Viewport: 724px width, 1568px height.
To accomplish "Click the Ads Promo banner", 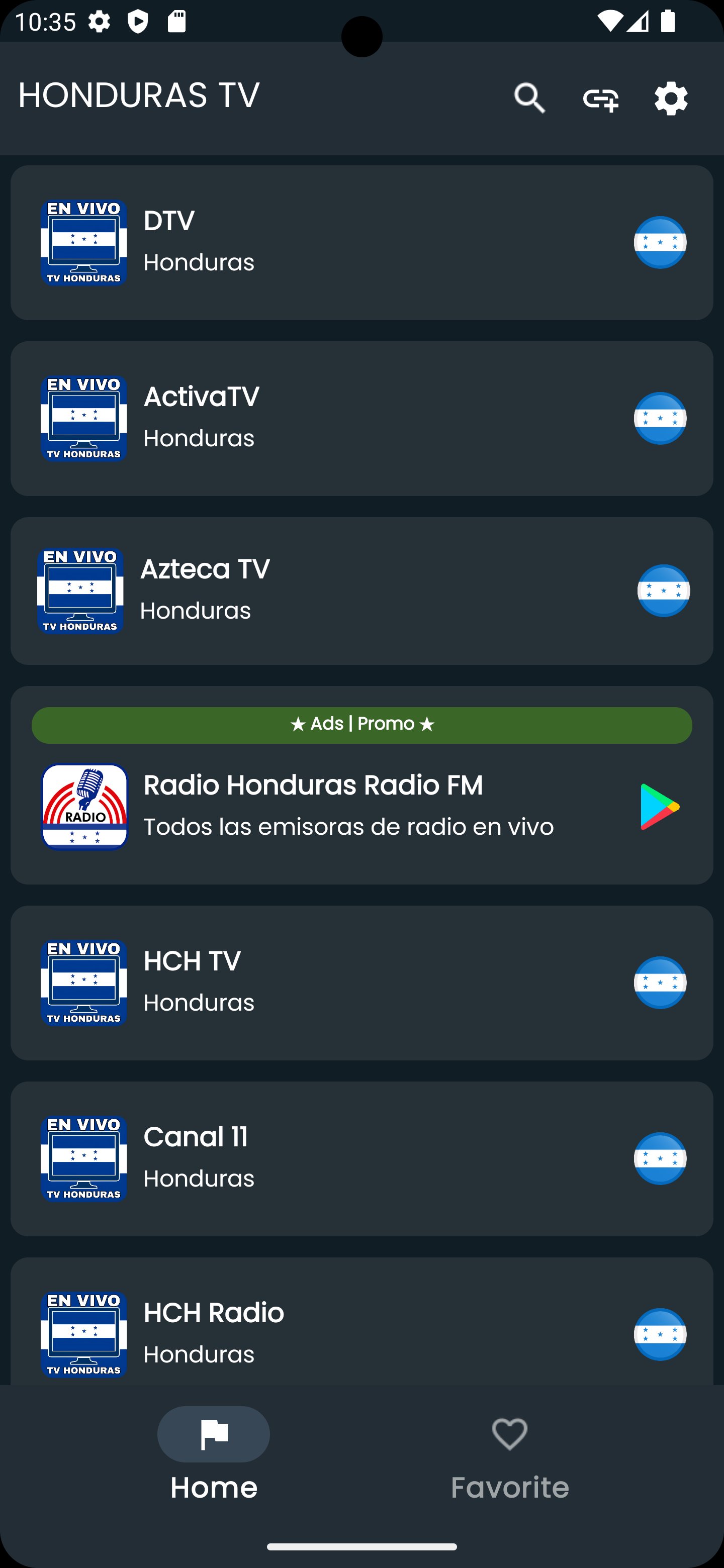I will click(361, 724).
